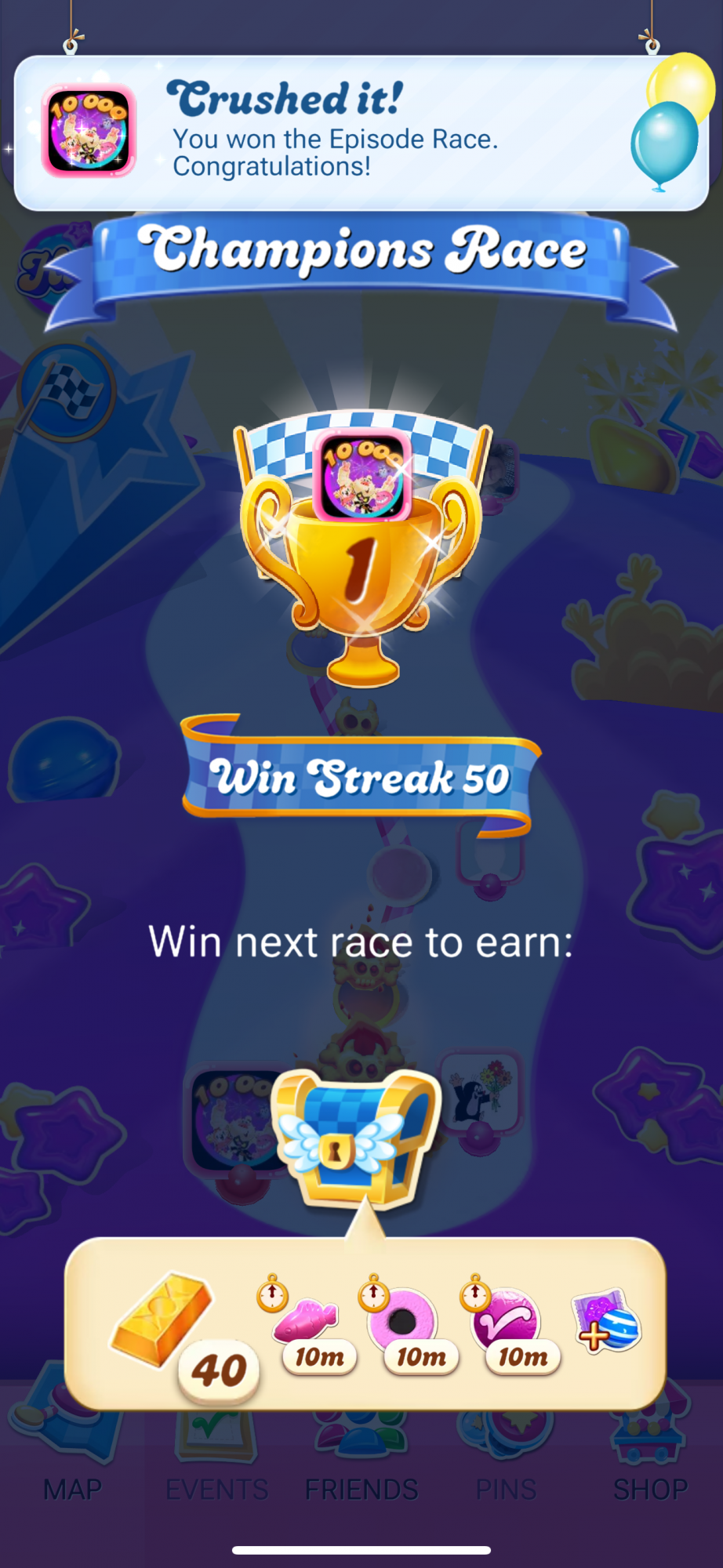Tap the winged treasure chest reward
723x1568 pixels.
pos(358,1135)
